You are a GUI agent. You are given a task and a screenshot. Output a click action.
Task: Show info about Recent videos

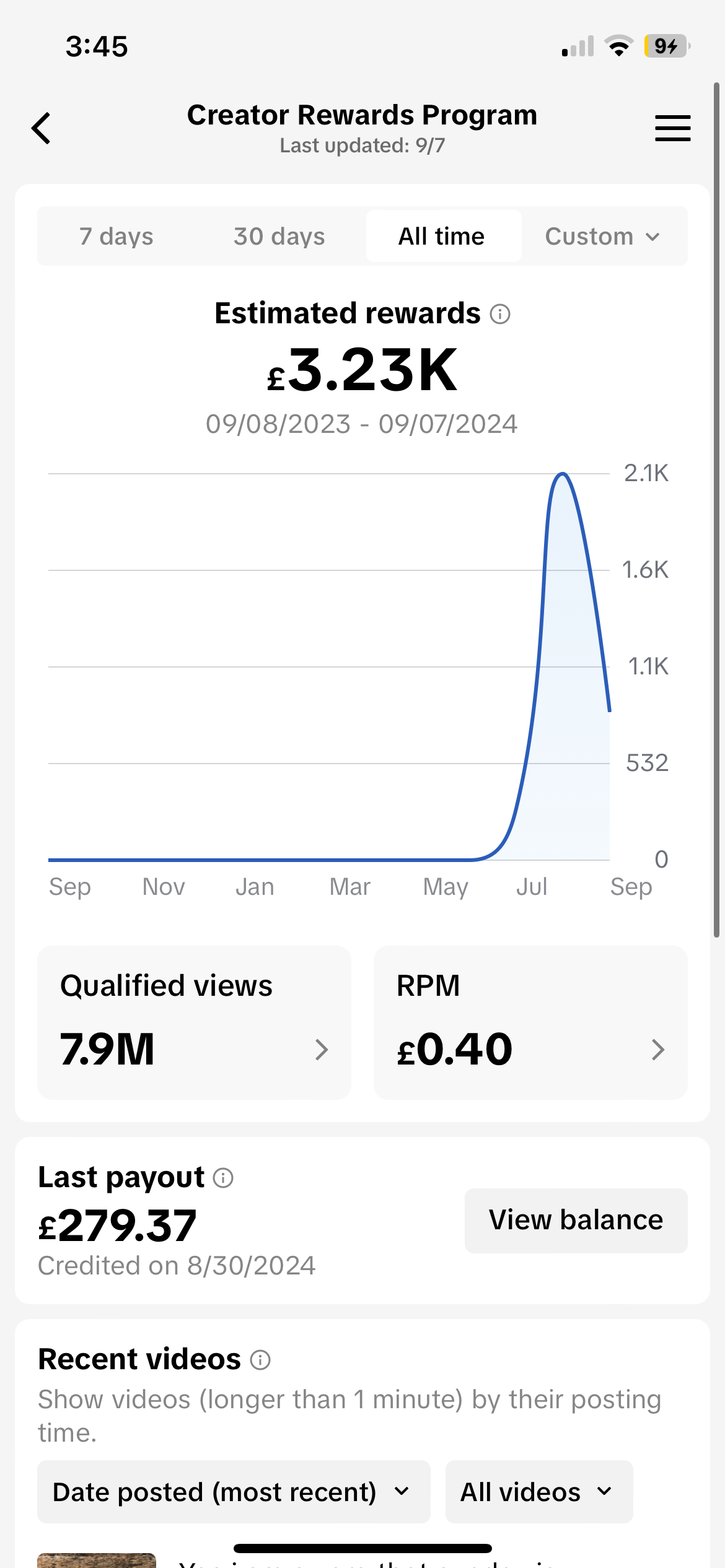tap(260, 1360)
